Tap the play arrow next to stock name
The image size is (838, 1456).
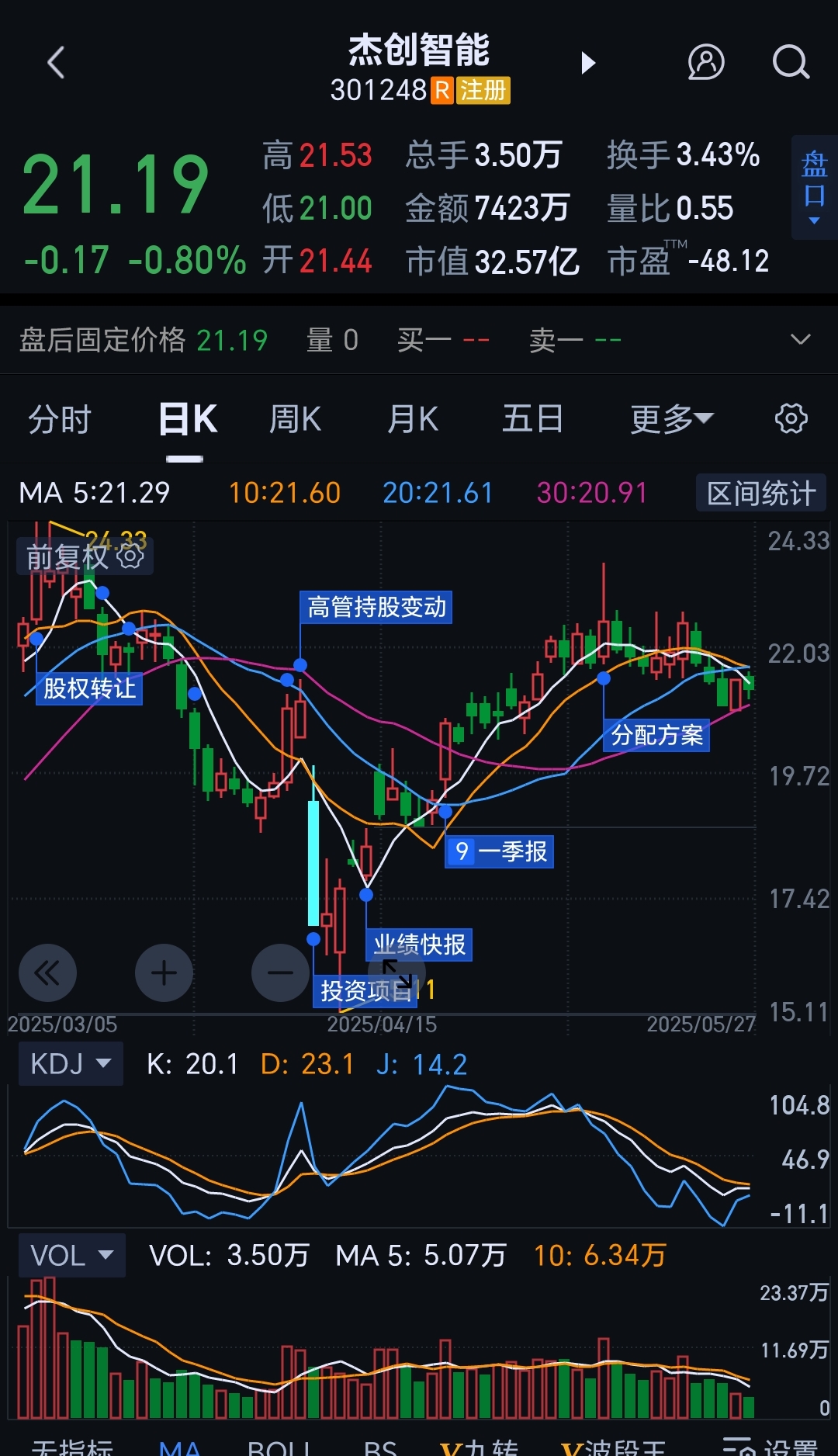point(587,64)
